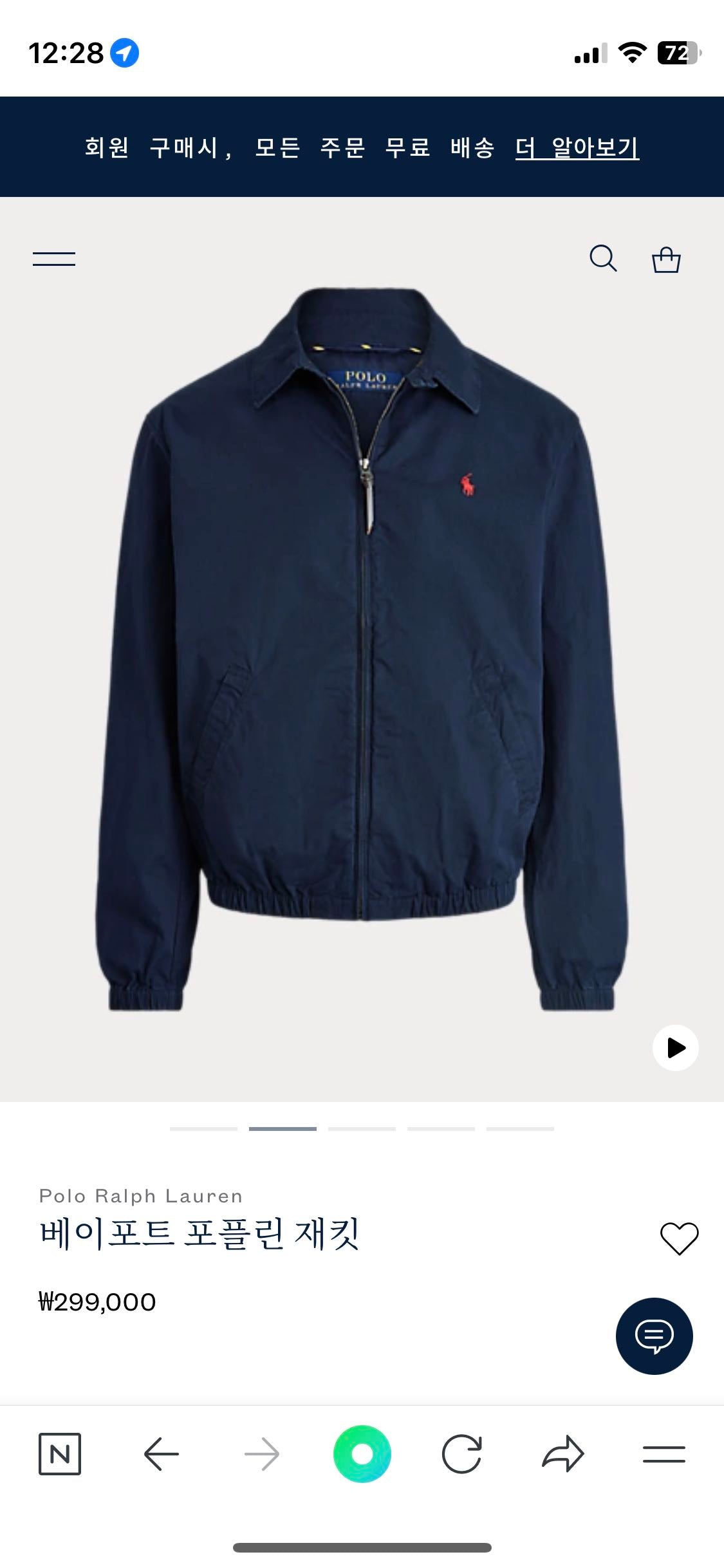Tap the green circle Naver button
Screen dimensions: 724x1568
pyautogui.click(x=362, y=1454)
